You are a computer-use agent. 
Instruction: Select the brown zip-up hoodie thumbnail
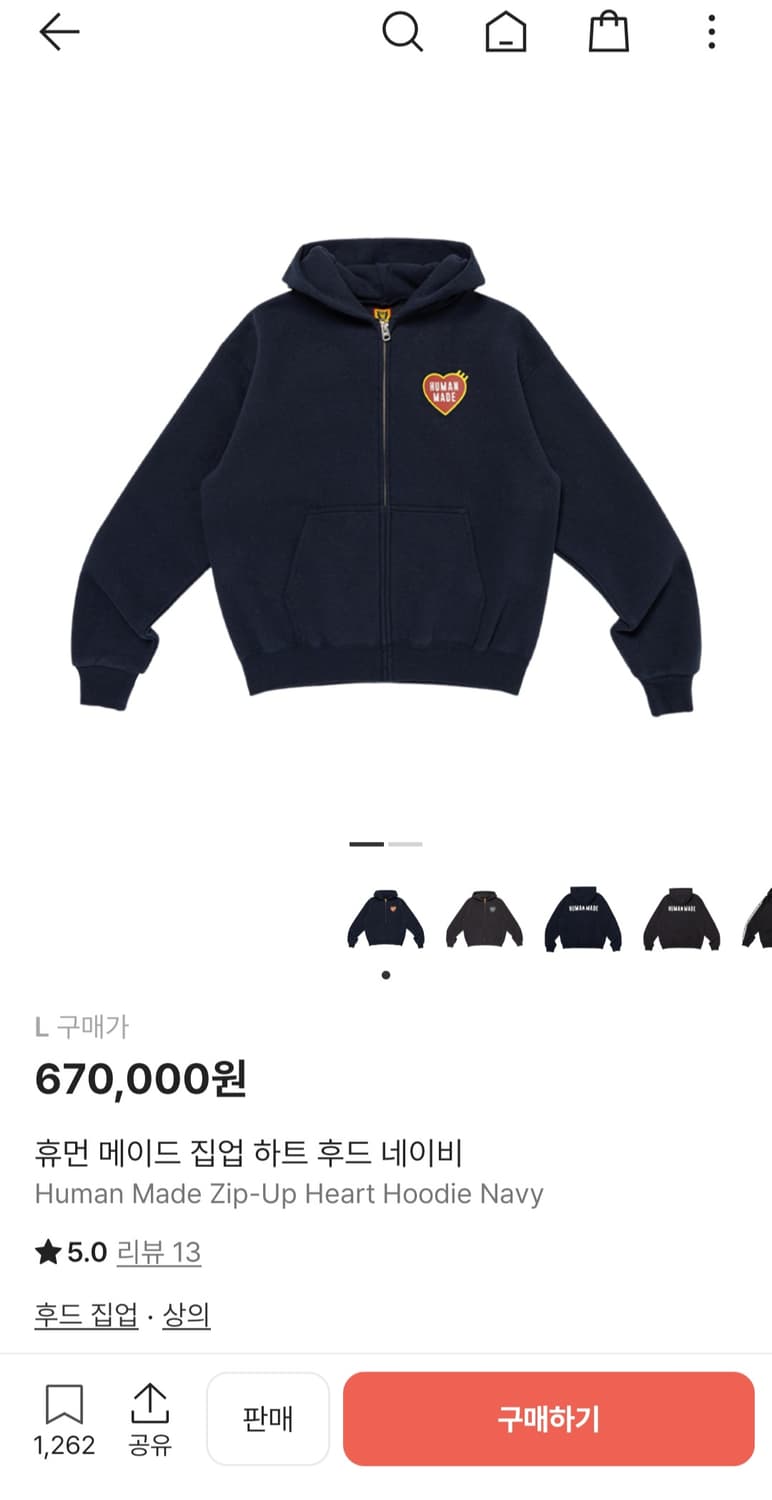484,917
